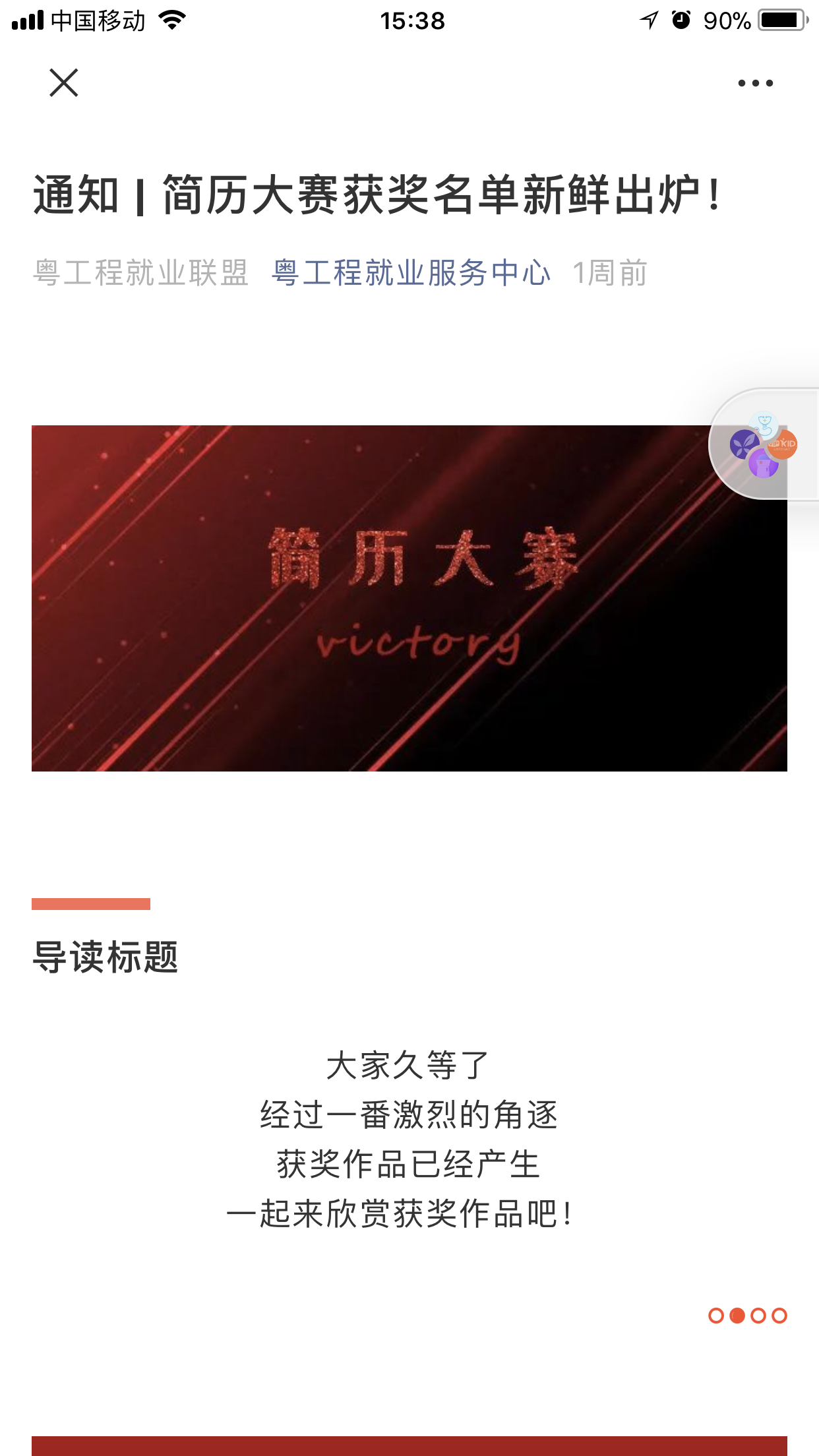Open the three-dot overflow menu
This screenshot has width=819, height=1456.
click(x=755, y=83)
